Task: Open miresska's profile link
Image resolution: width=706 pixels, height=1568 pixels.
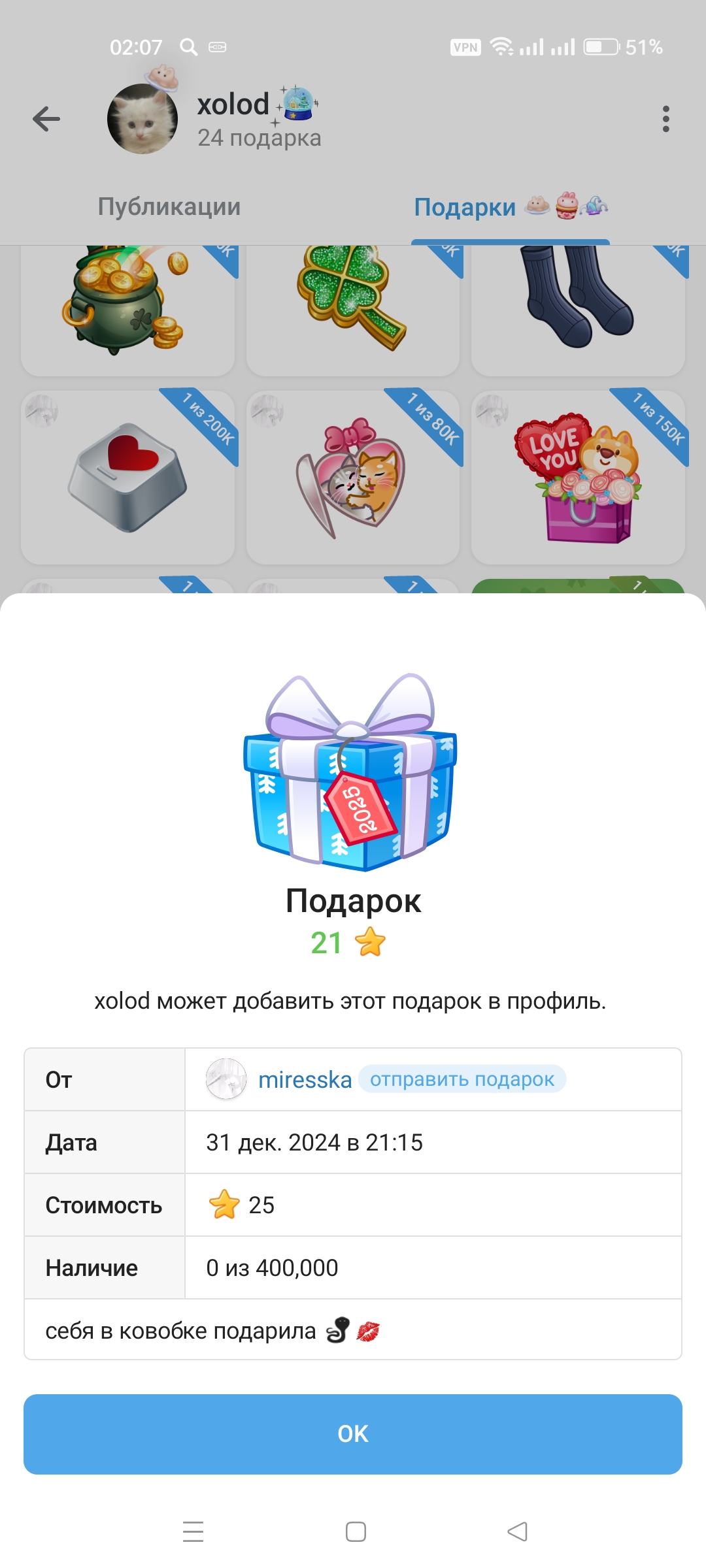Action: pyautogui.click(x=305, y=1079)
